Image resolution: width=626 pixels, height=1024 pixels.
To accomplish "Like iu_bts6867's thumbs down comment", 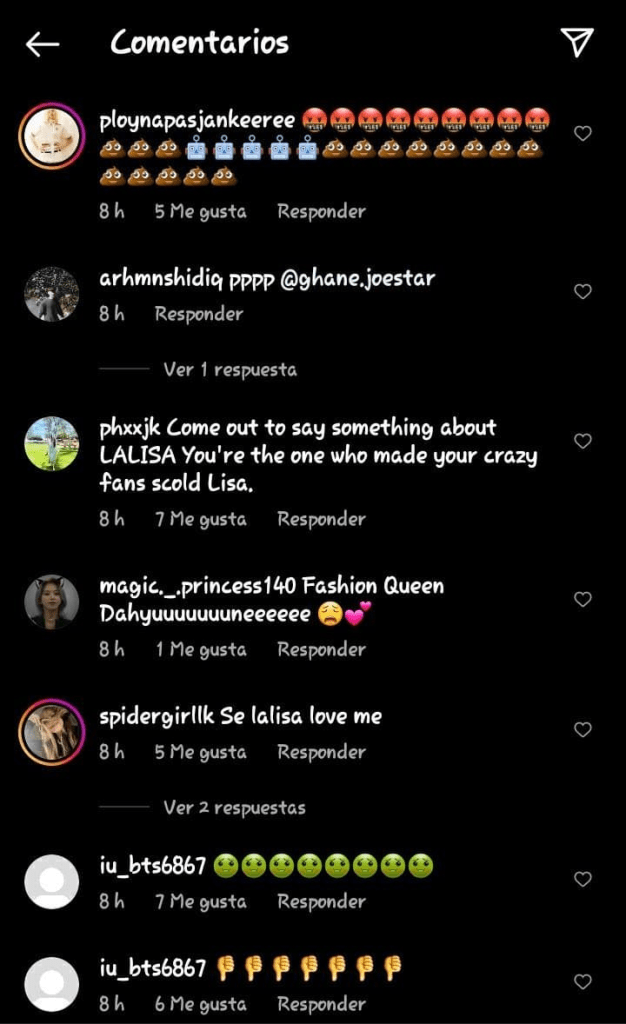I will pos(582,982).
